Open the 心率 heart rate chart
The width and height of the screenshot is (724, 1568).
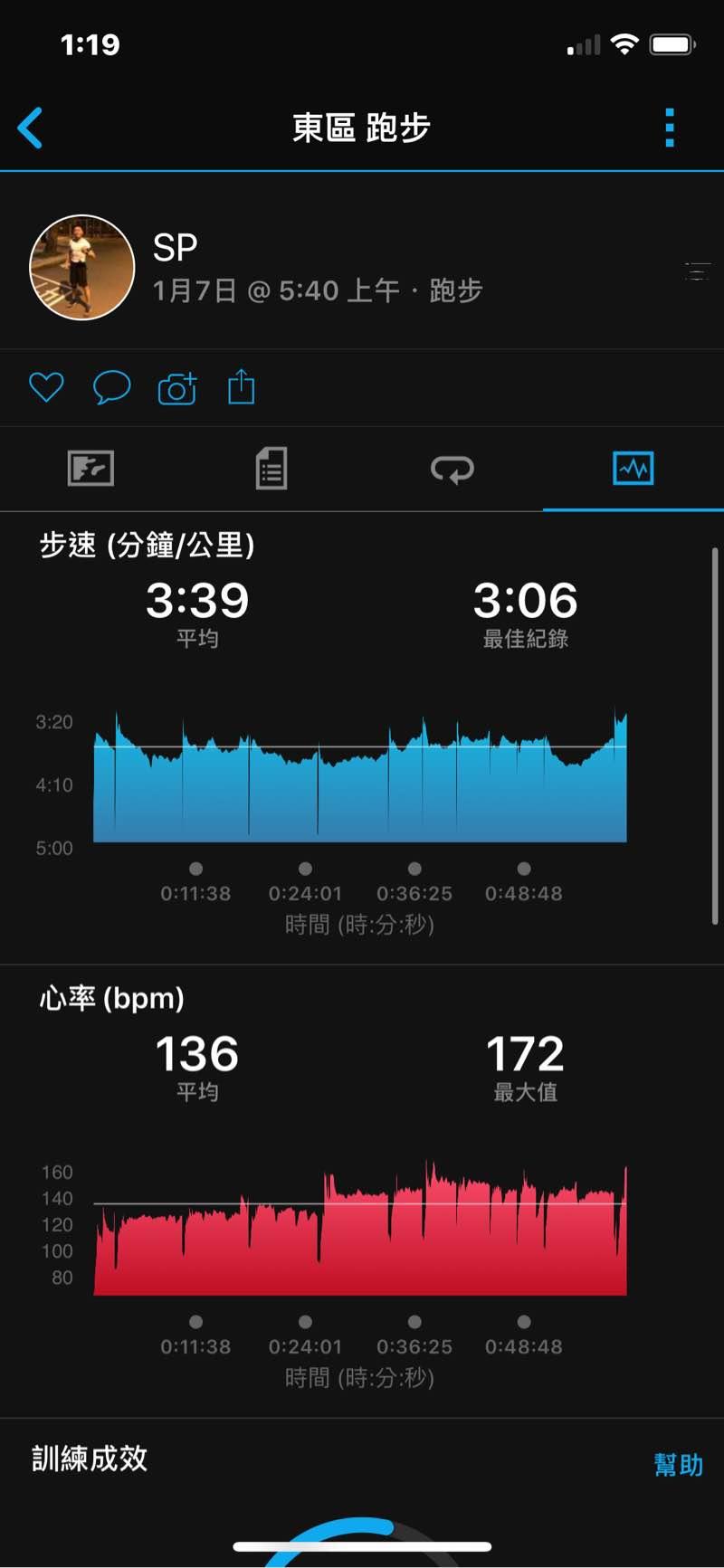click(x=360, y=1231)
